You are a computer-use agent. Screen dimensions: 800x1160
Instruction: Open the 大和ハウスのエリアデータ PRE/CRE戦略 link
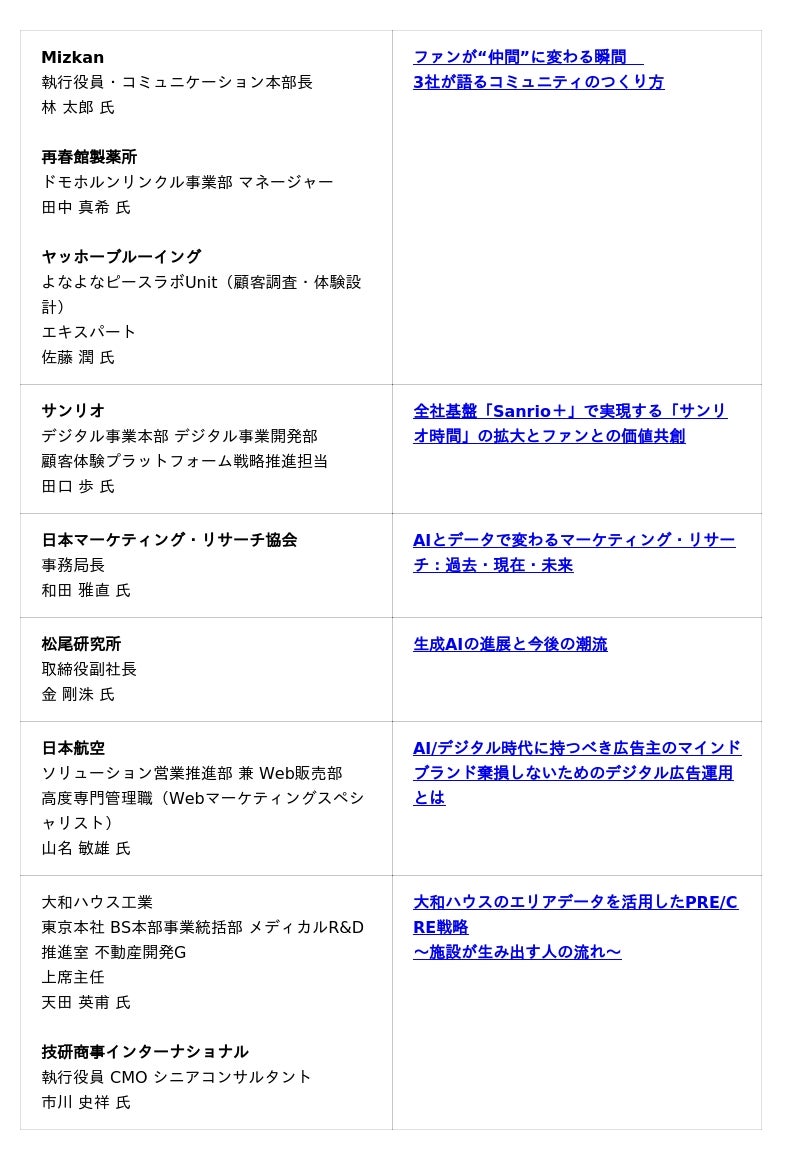tap(574, 902)
